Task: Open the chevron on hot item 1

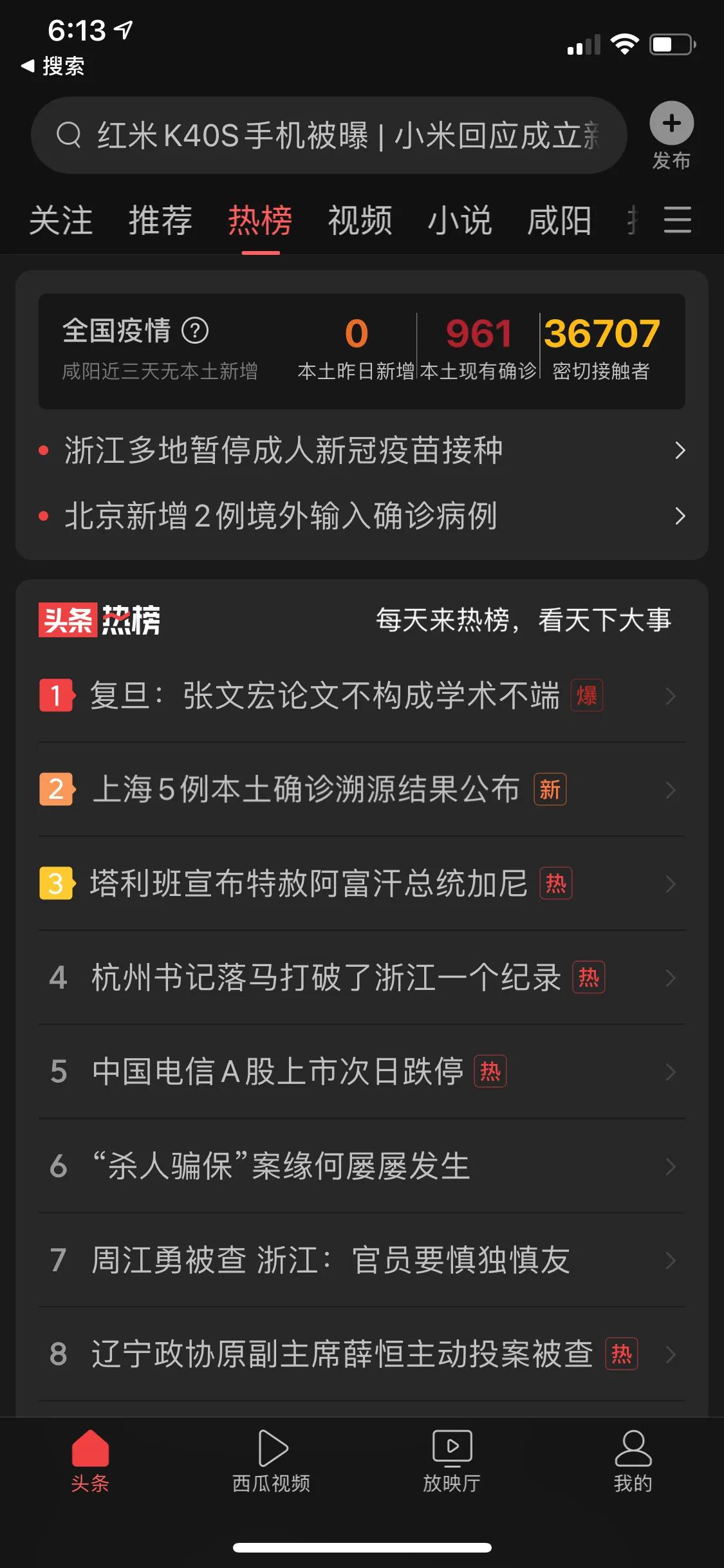Action: (670, 696)
